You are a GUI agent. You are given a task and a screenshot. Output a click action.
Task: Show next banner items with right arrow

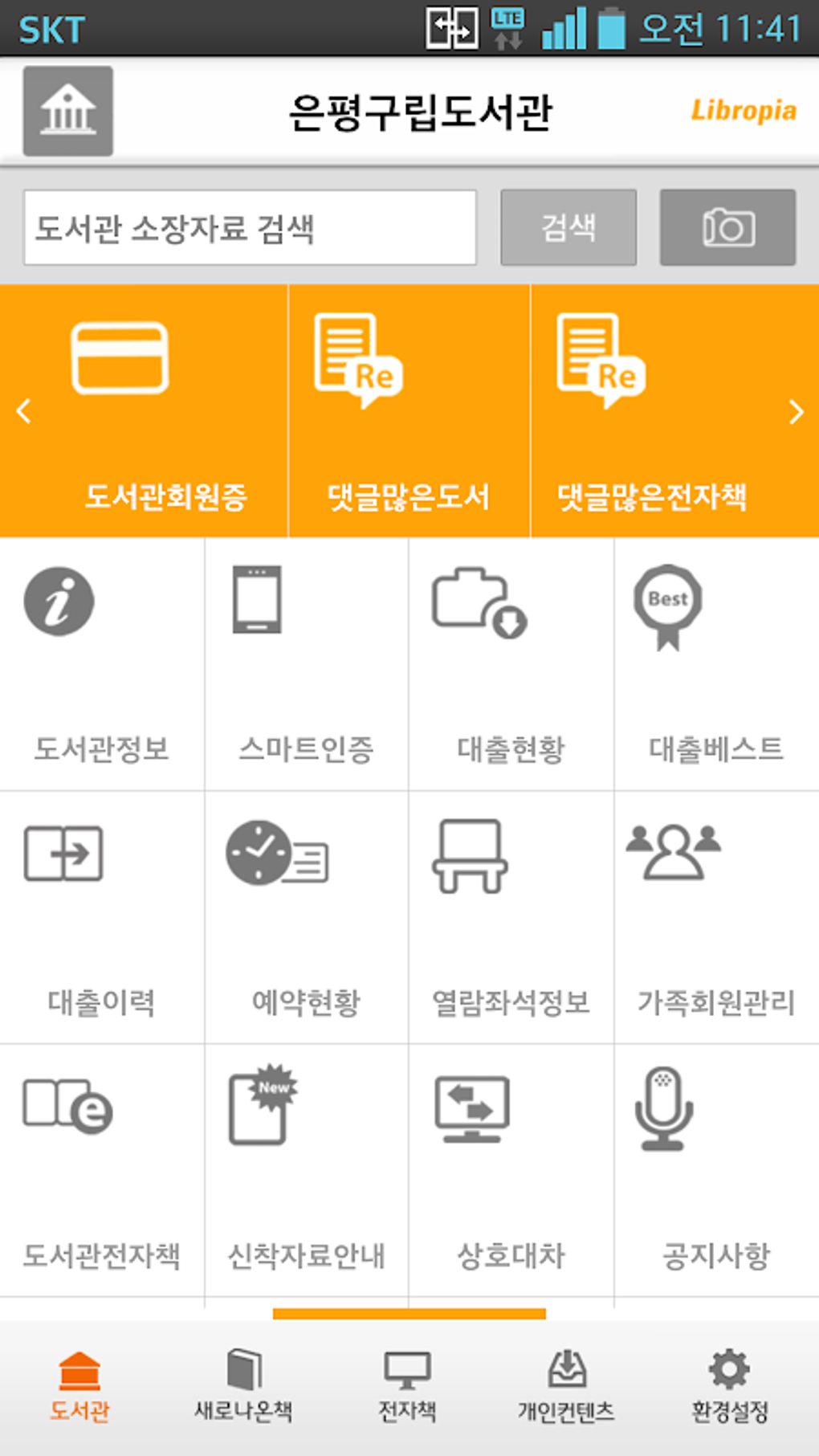(x=796, y=412)
